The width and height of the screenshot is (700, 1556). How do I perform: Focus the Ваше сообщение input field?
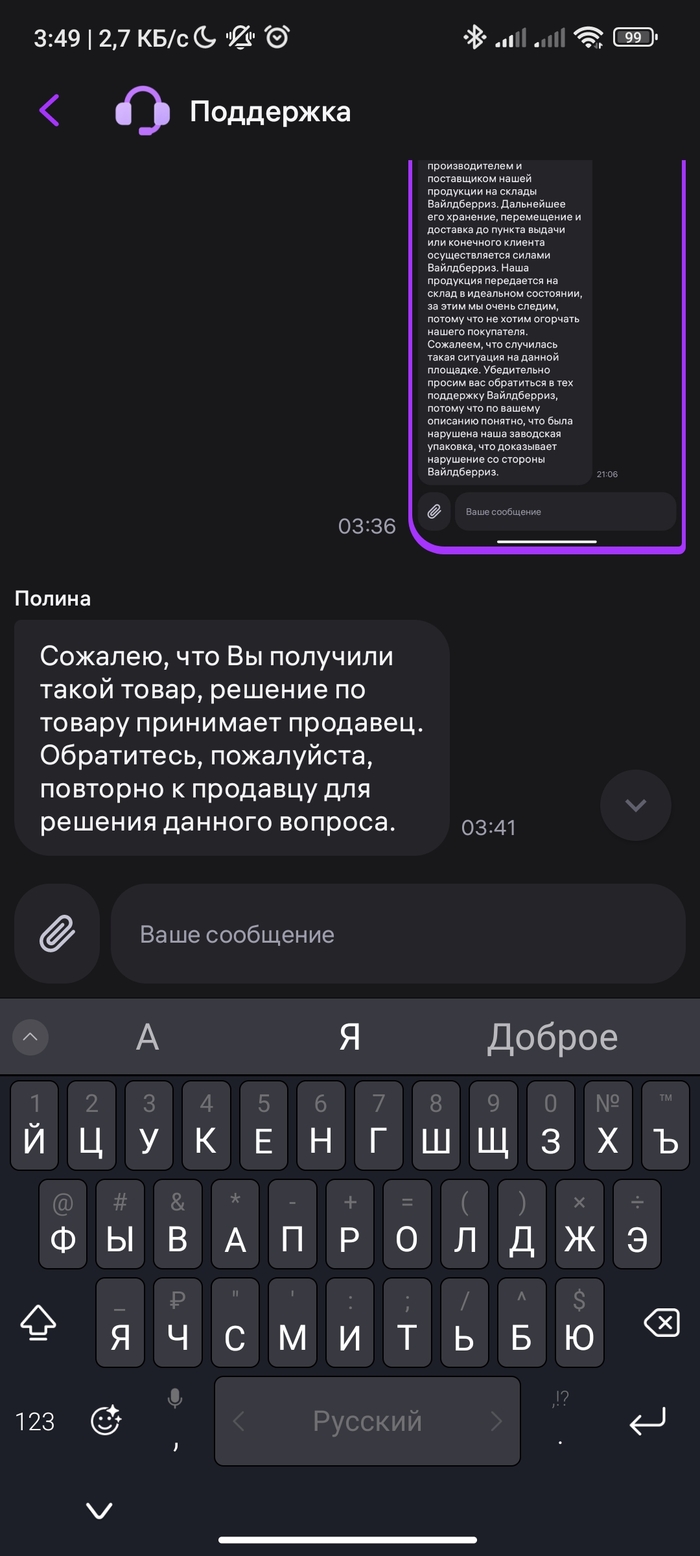397,934
